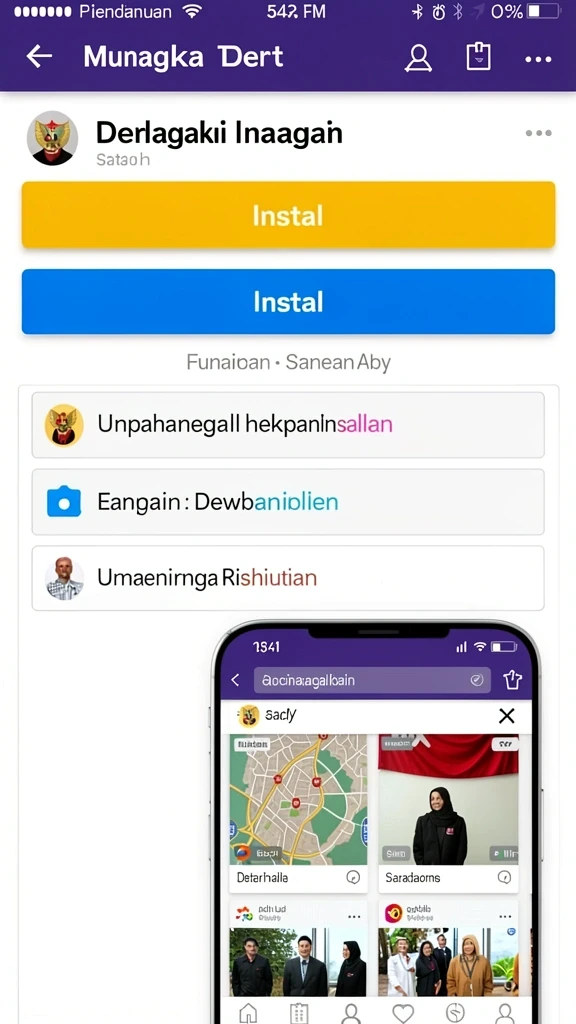Tap the yellow Instal button
576x1024 pixels.
click(x=288, y=215)
